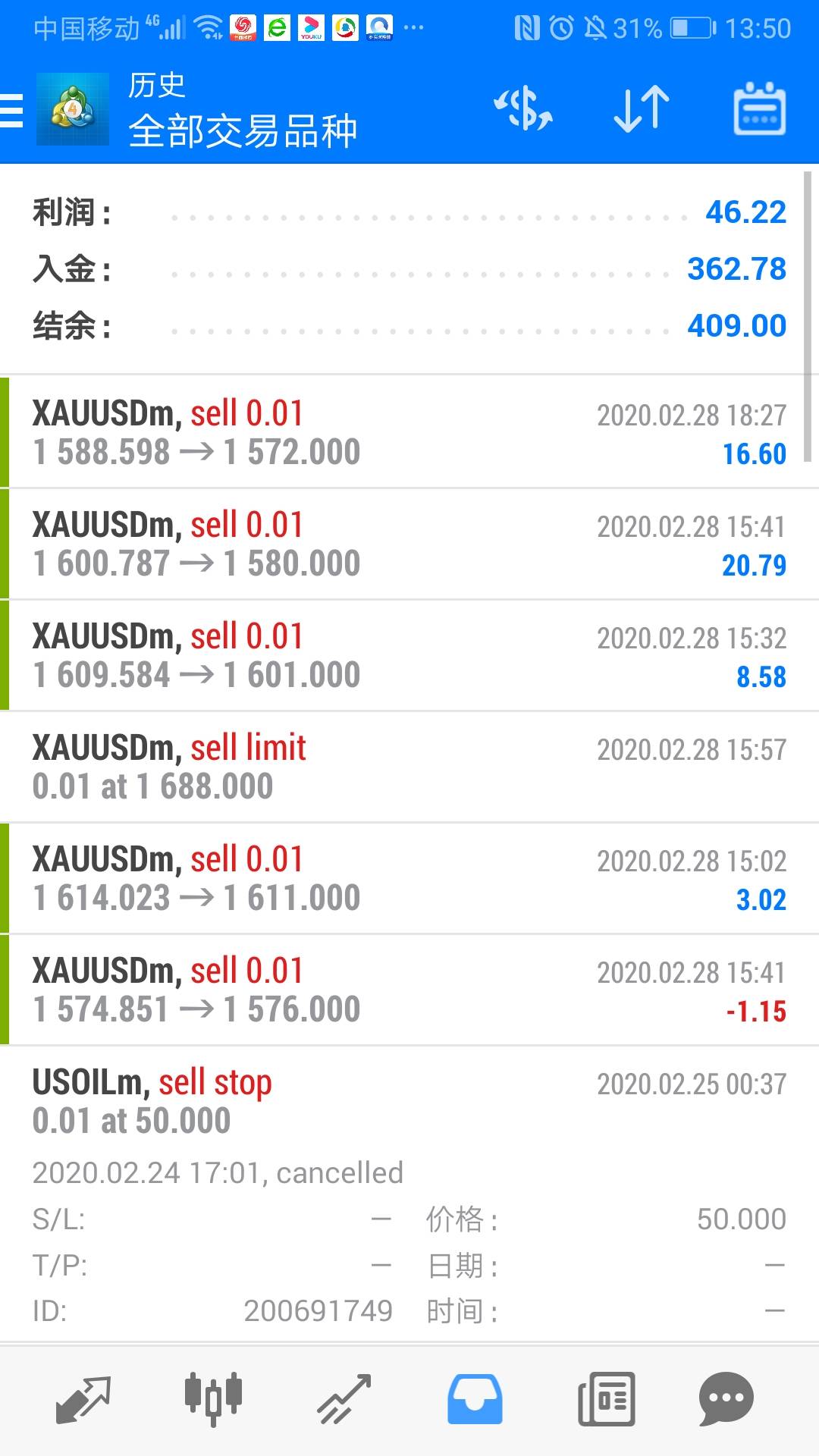Switch to the chat messages tab
Screen dimensions: 819x1456
pos(726,1399)
